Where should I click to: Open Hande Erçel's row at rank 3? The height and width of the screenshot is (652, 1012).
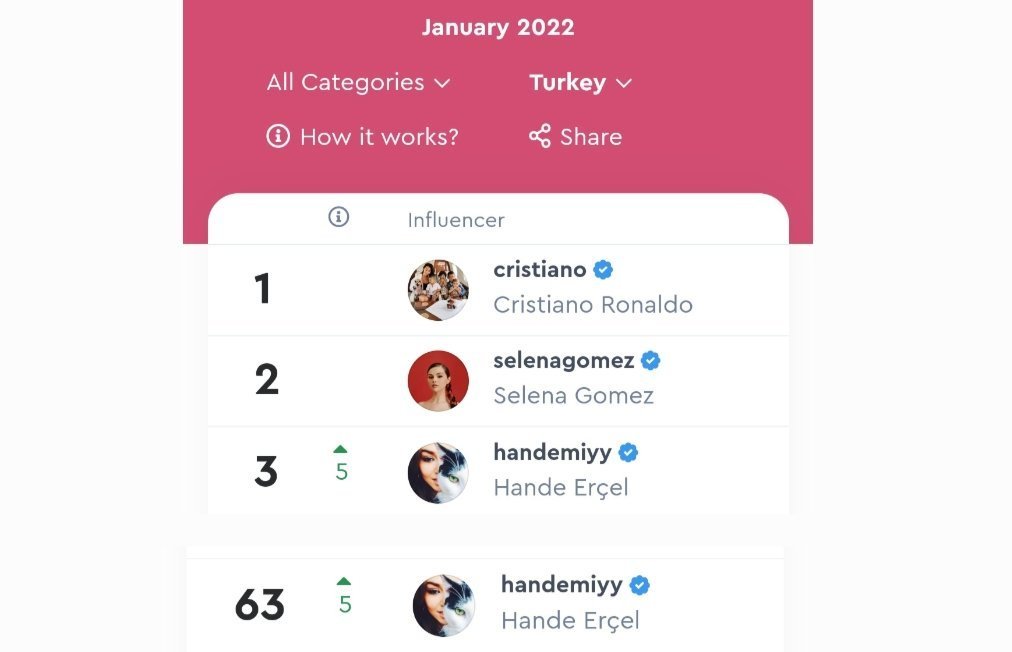pyautogui.click(x=498, y=471)
